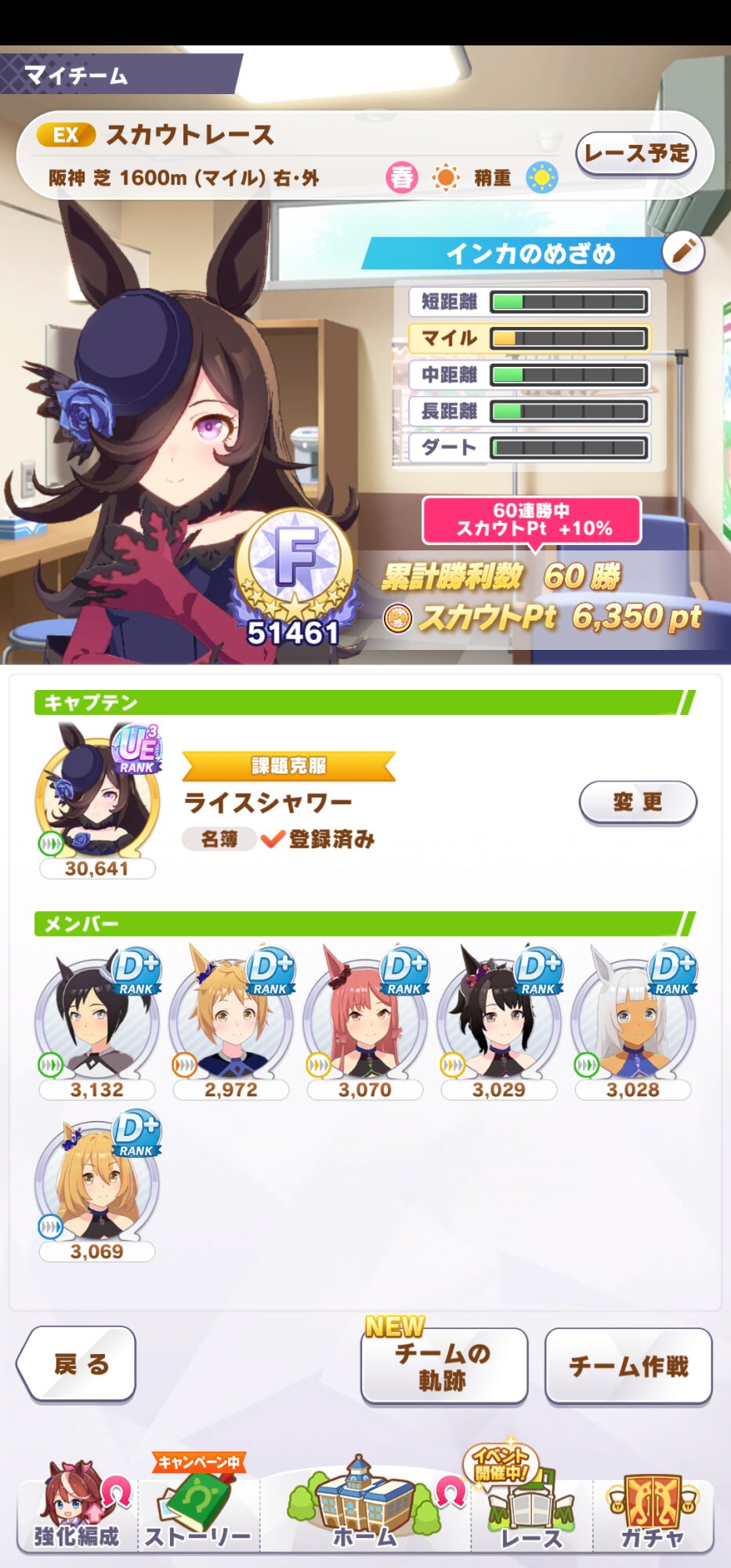731x1568 pixels.
Task: Go to the ホーム tab
Action: 364,1505
